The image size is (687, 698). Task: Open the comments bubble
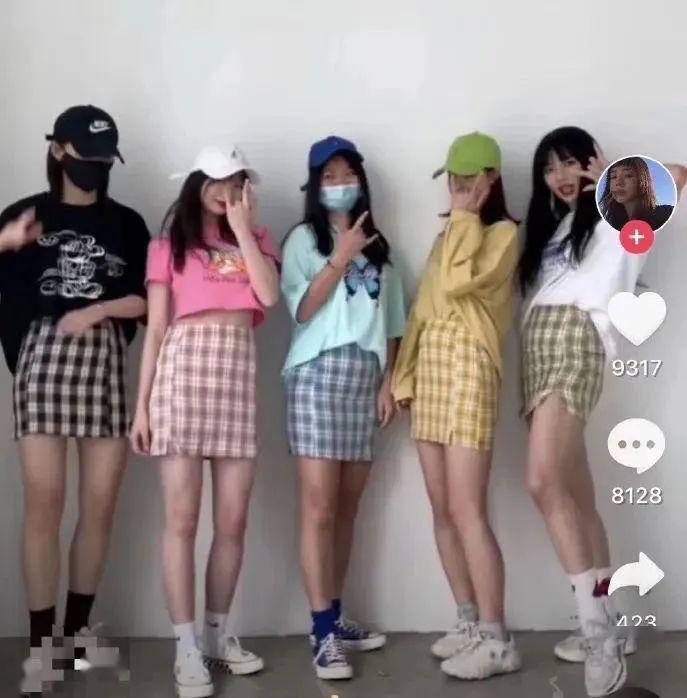coord(636,445)
